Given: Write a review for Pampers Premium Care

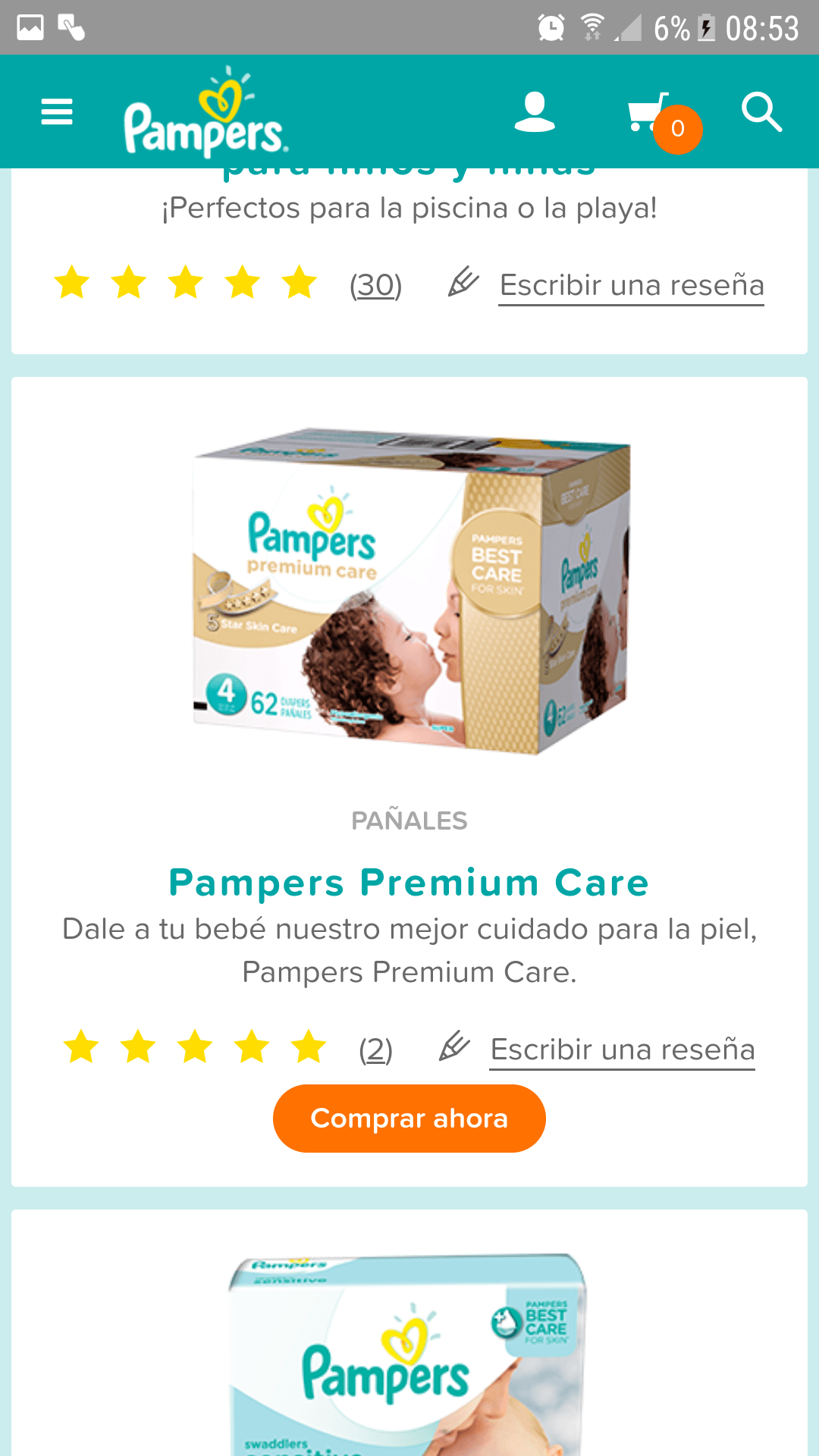Looking at the screenshot, I should pos(622,1050).
